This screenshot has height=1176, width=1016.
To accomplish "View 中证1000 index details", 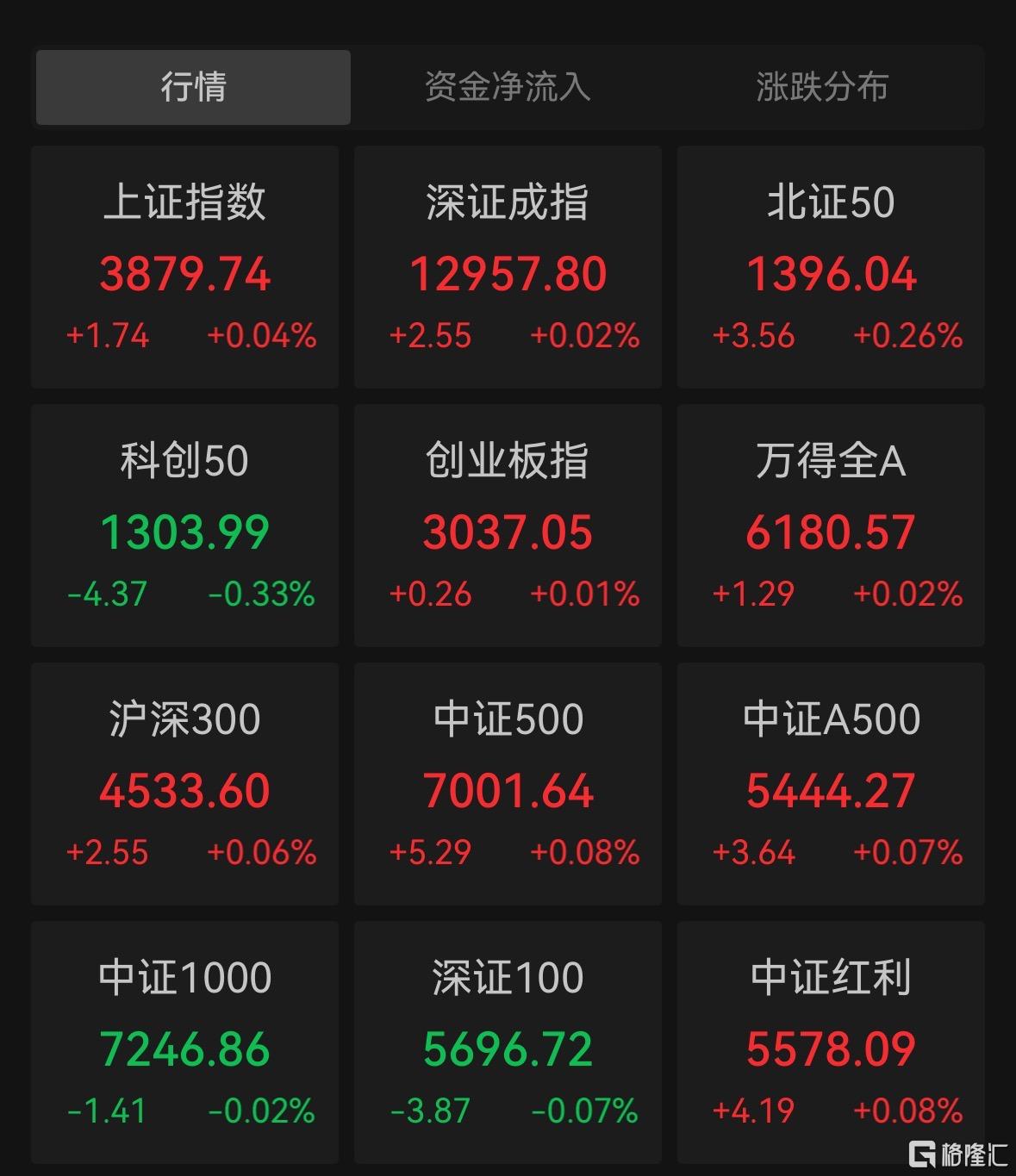I will [x=184, y=1042].
